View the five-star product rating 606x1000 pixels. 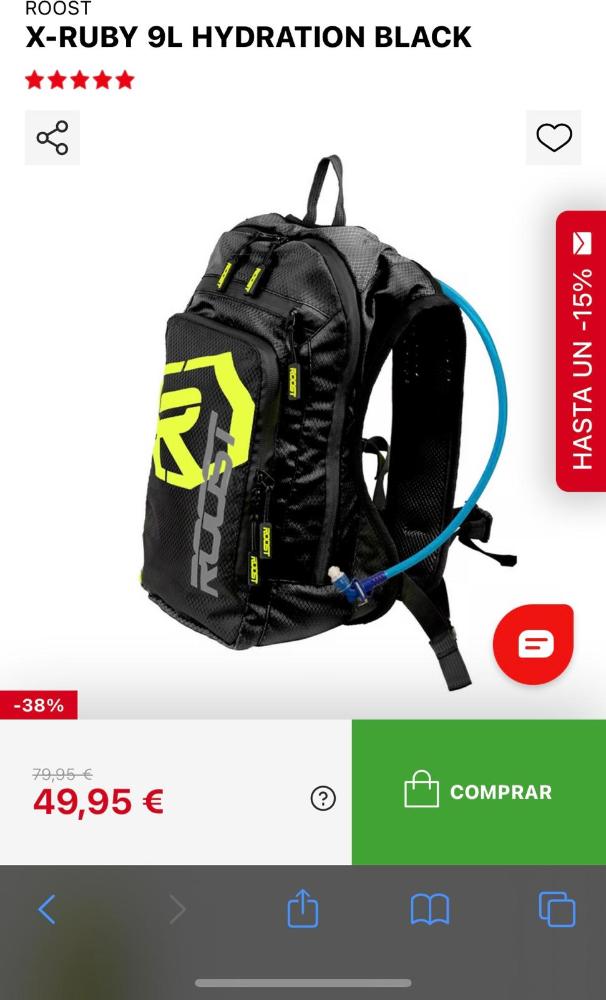coord(80,80)
